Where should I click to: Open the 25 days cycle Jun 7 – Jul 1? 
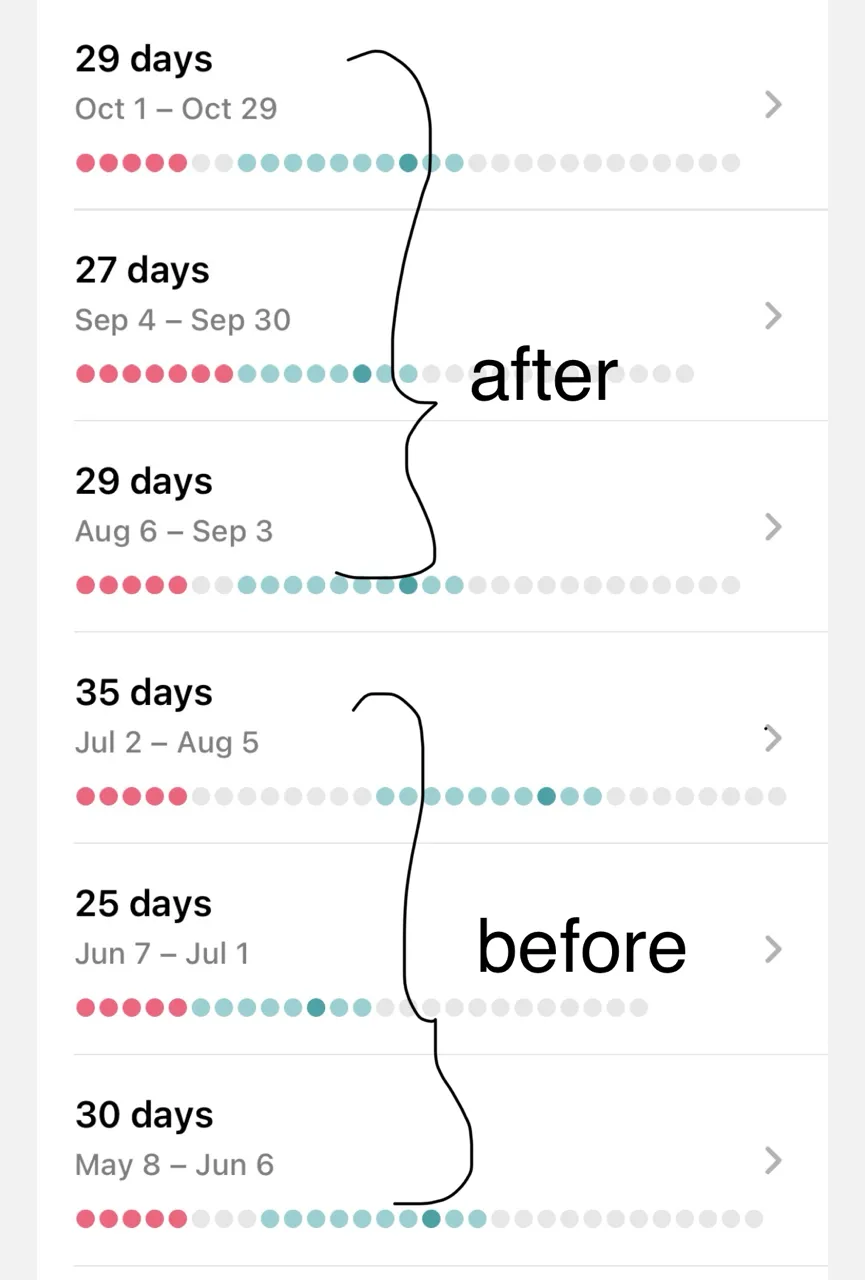coord(772,949)
